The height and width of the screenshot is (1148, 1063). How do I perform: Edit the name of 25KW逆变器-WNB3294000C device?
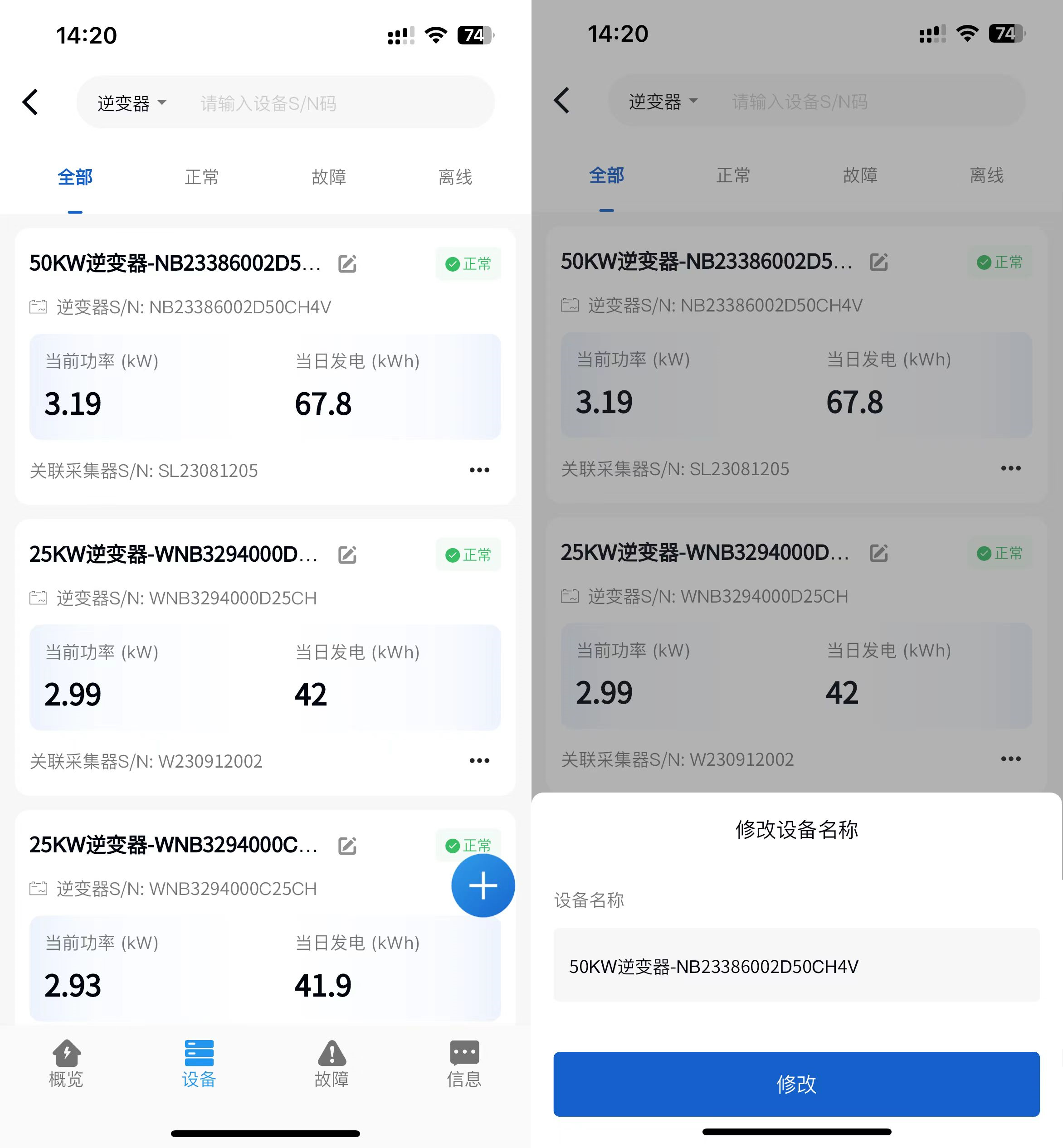tap(347, 846)
